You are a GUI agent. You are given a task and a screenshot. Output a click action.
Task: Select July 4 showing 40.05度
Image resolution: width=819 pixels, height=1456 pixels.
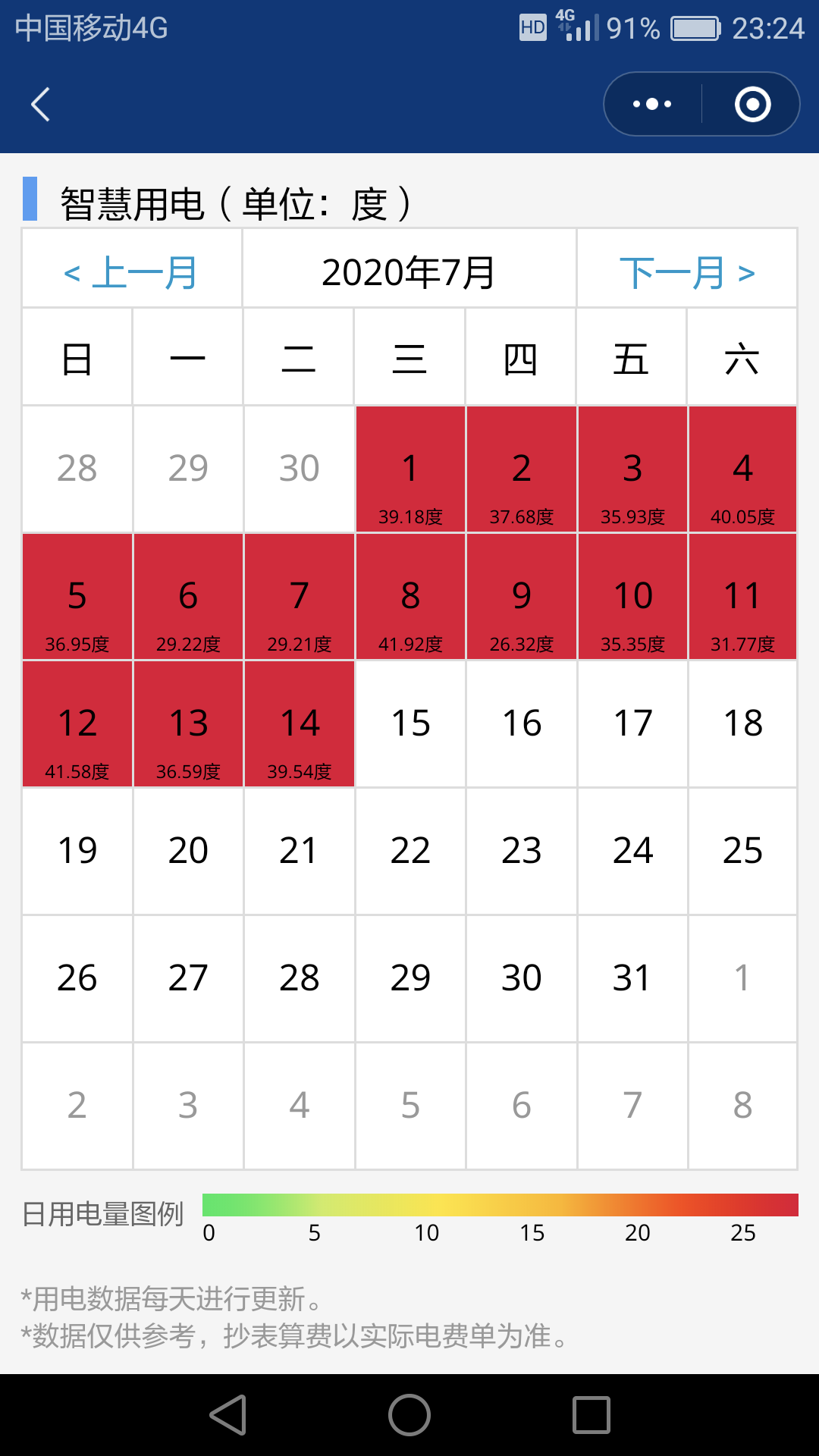(x=742, y=469)
